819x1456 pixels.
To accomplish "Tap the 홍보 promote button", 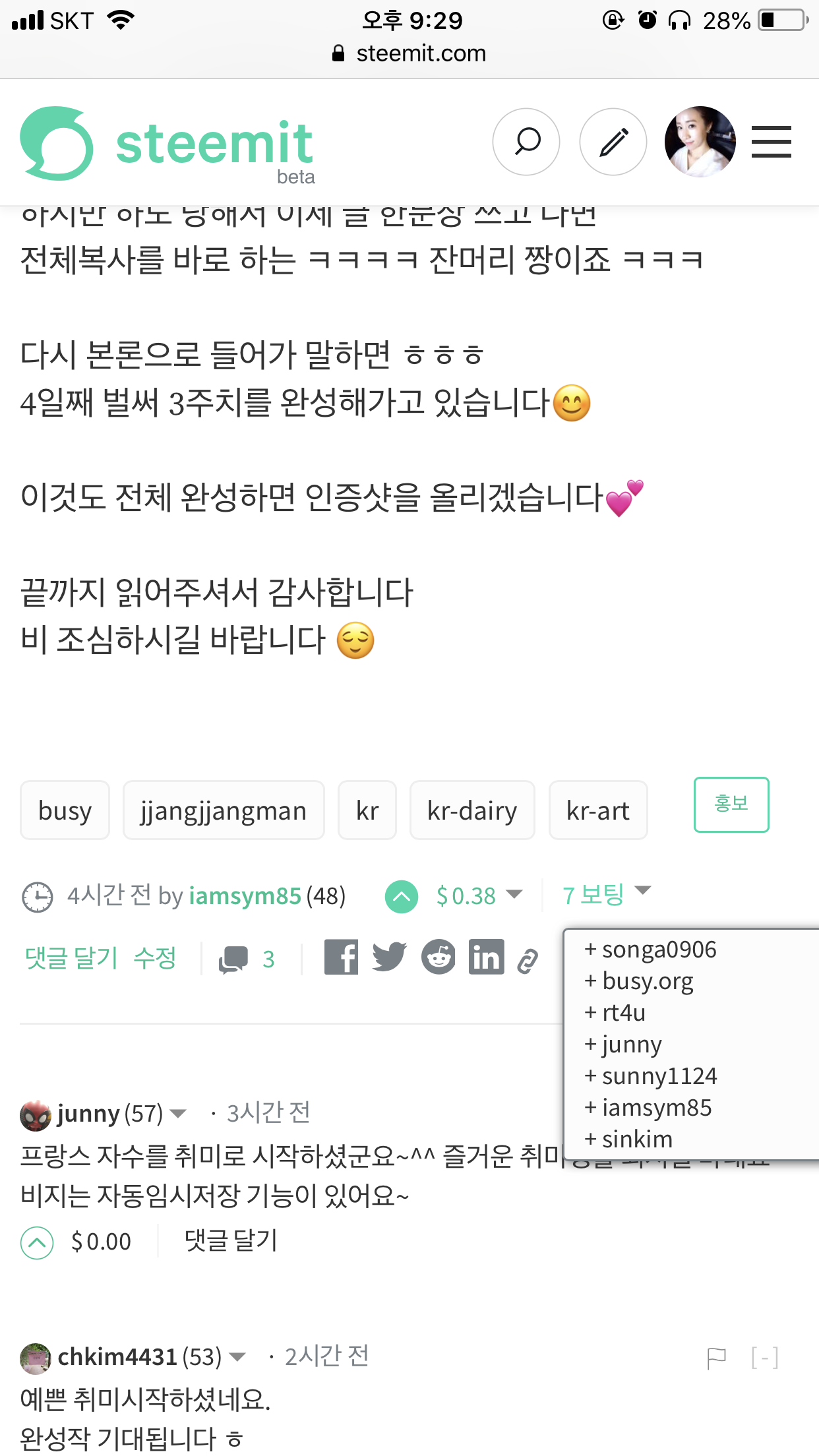I will (731, 804).
